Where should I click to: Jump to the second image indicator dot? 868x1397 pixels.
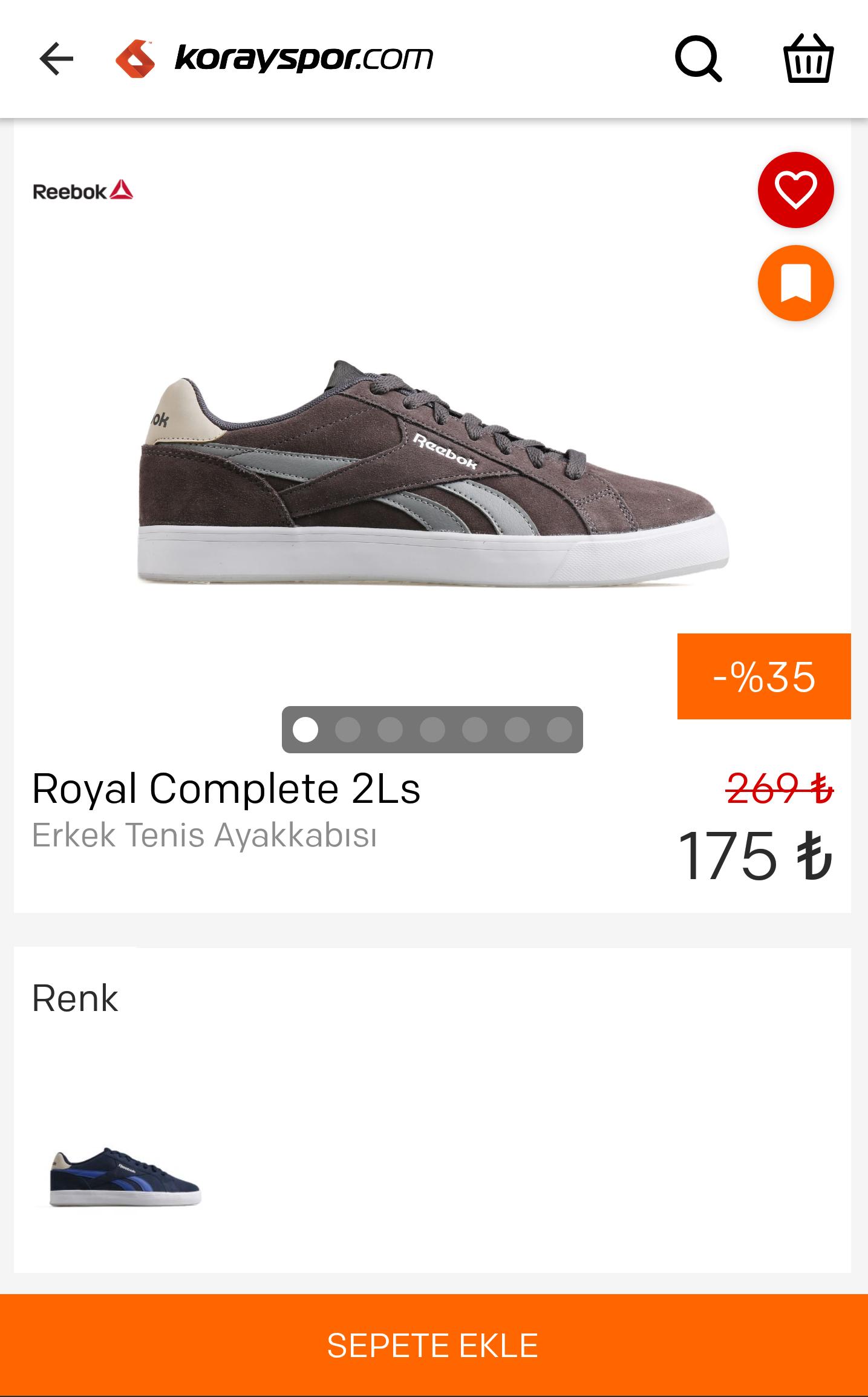[348, 730]
